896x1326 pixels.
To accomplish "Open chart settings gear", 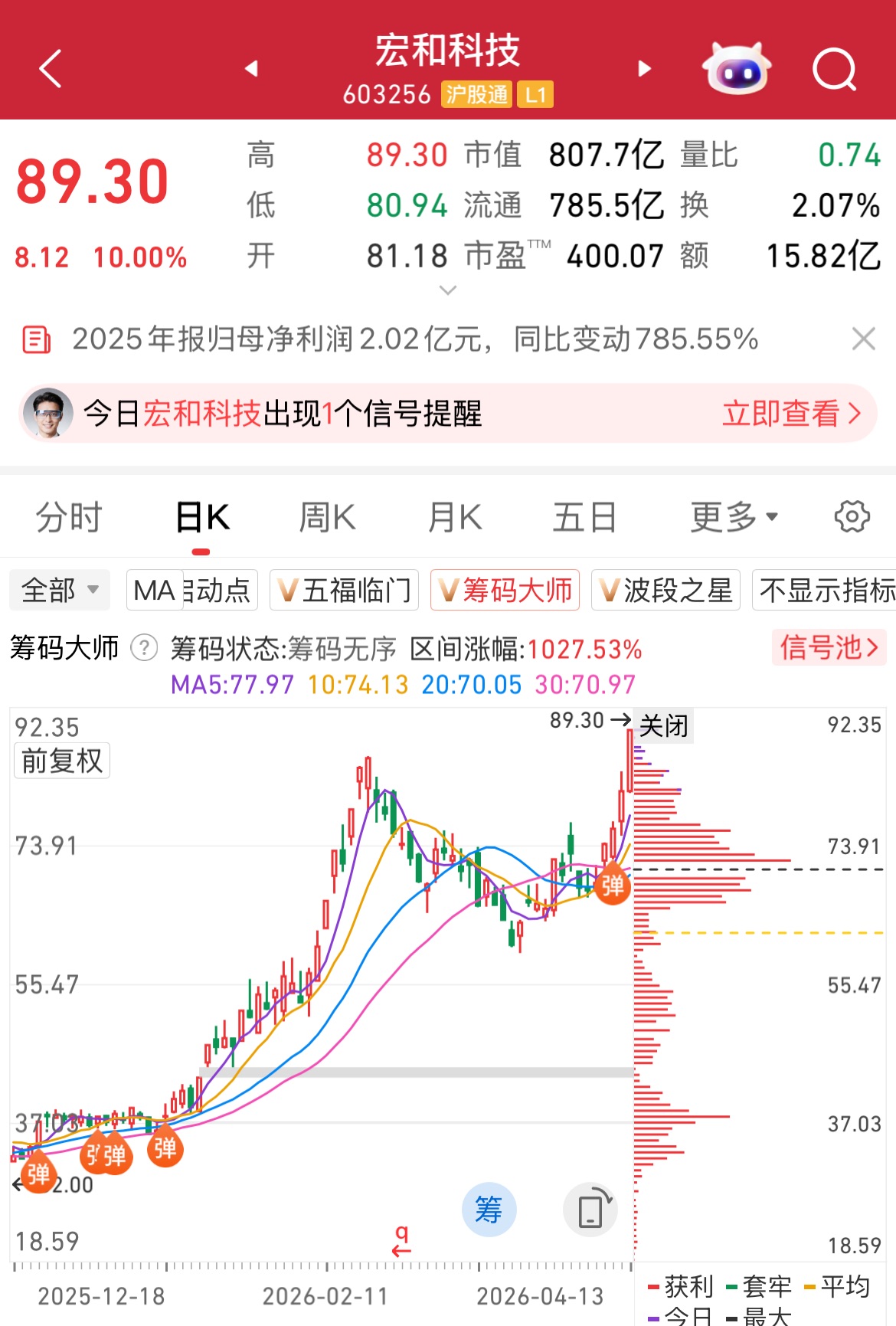I will pyautogui.click(x=852, y=517).
